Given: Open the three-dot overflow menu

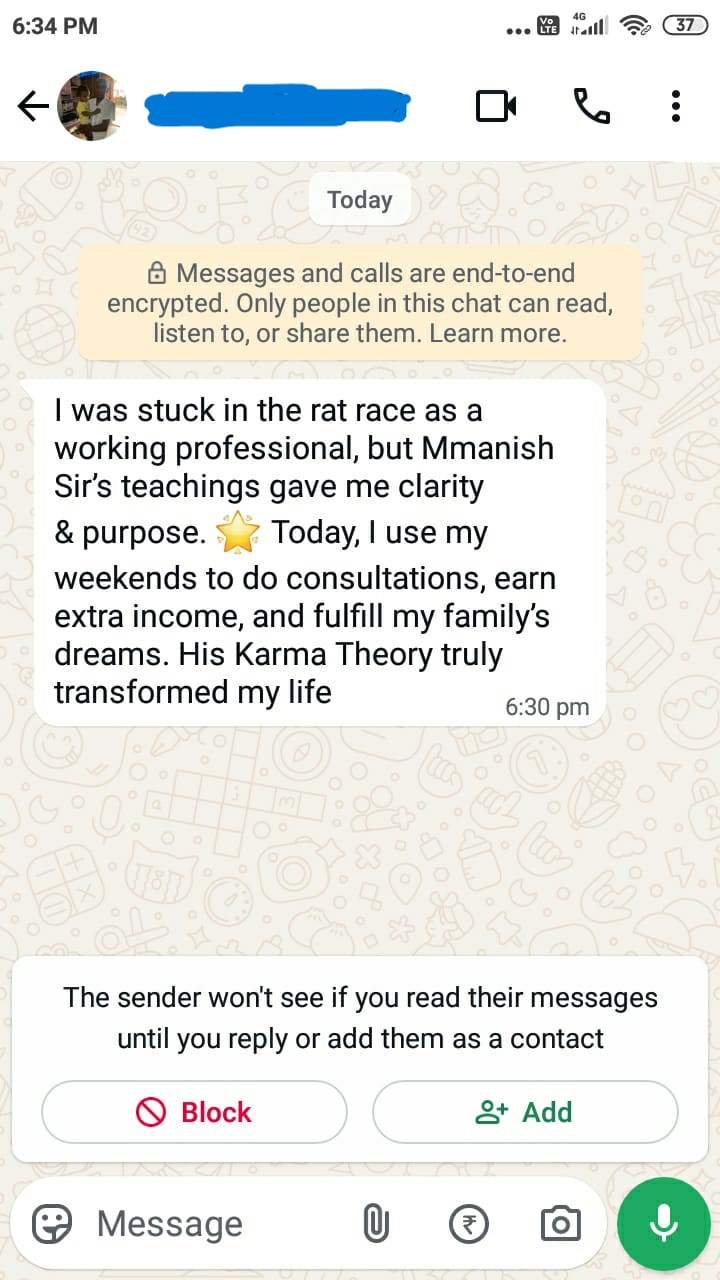Looking at the screenshot, I should (x=676, y=106).
